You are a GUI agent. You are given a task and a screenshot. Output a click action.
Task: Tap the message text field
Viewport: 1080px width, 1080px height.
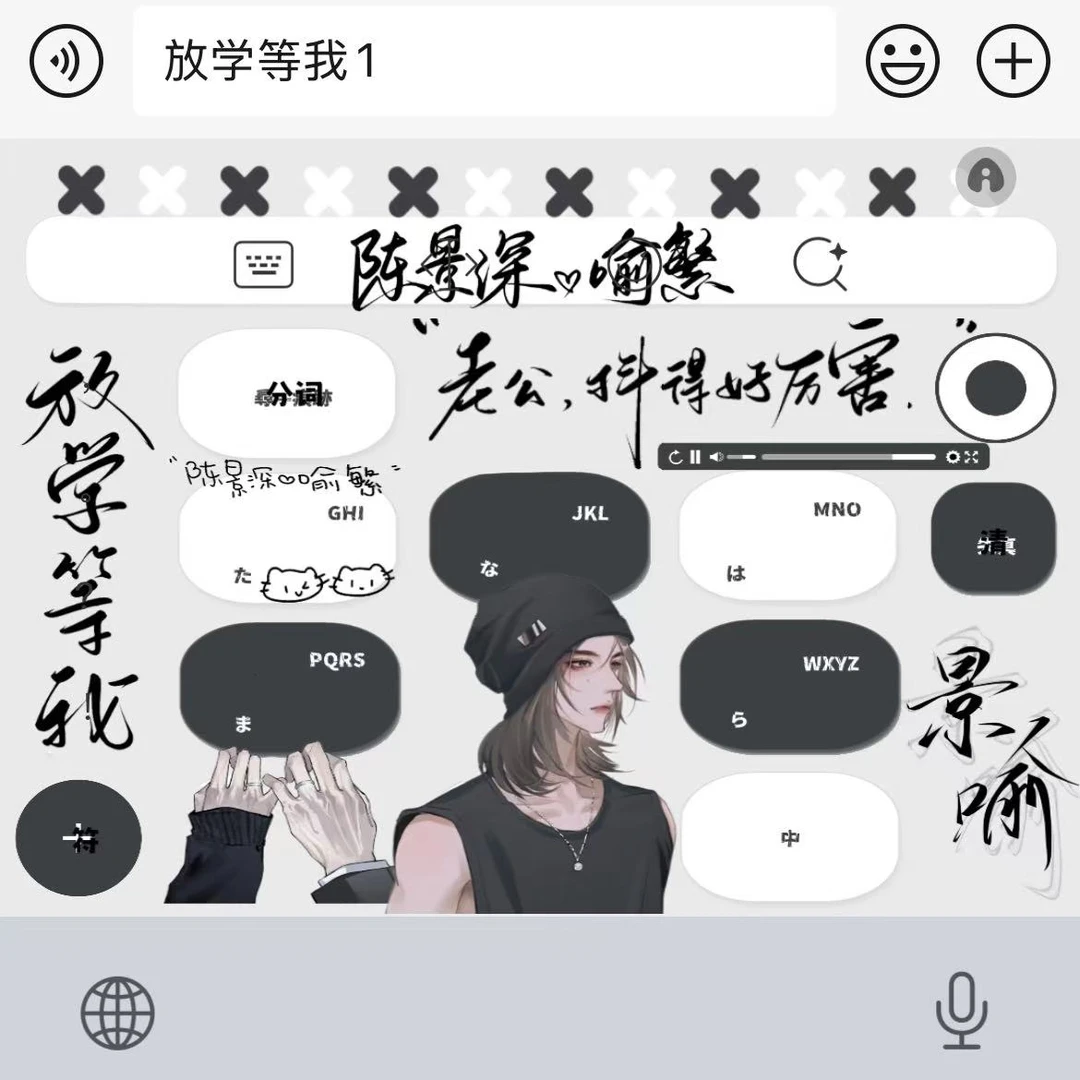(484, 61)
